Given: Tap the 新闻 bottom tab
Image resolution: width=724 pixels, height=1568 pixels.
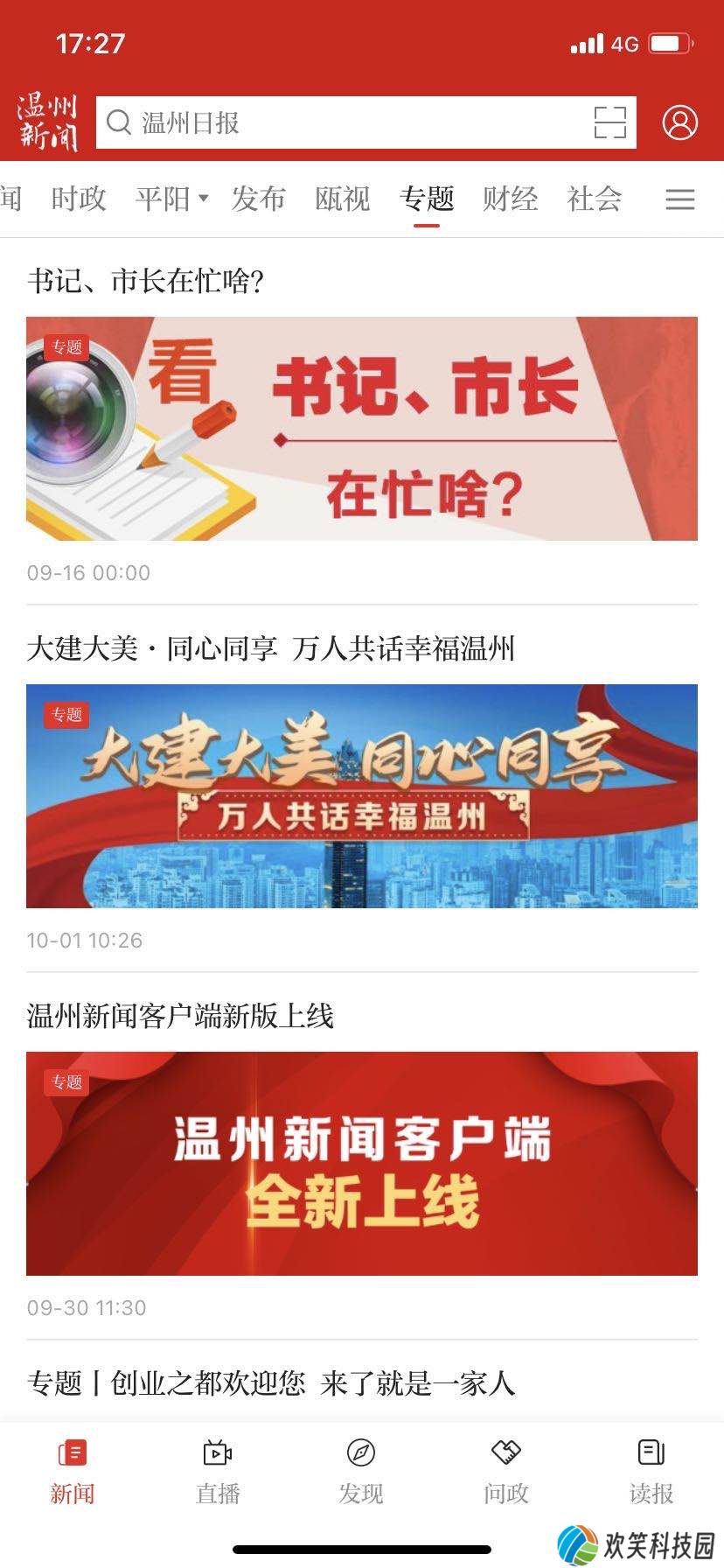Looking at the screenshot, I should pos(72,1472).
